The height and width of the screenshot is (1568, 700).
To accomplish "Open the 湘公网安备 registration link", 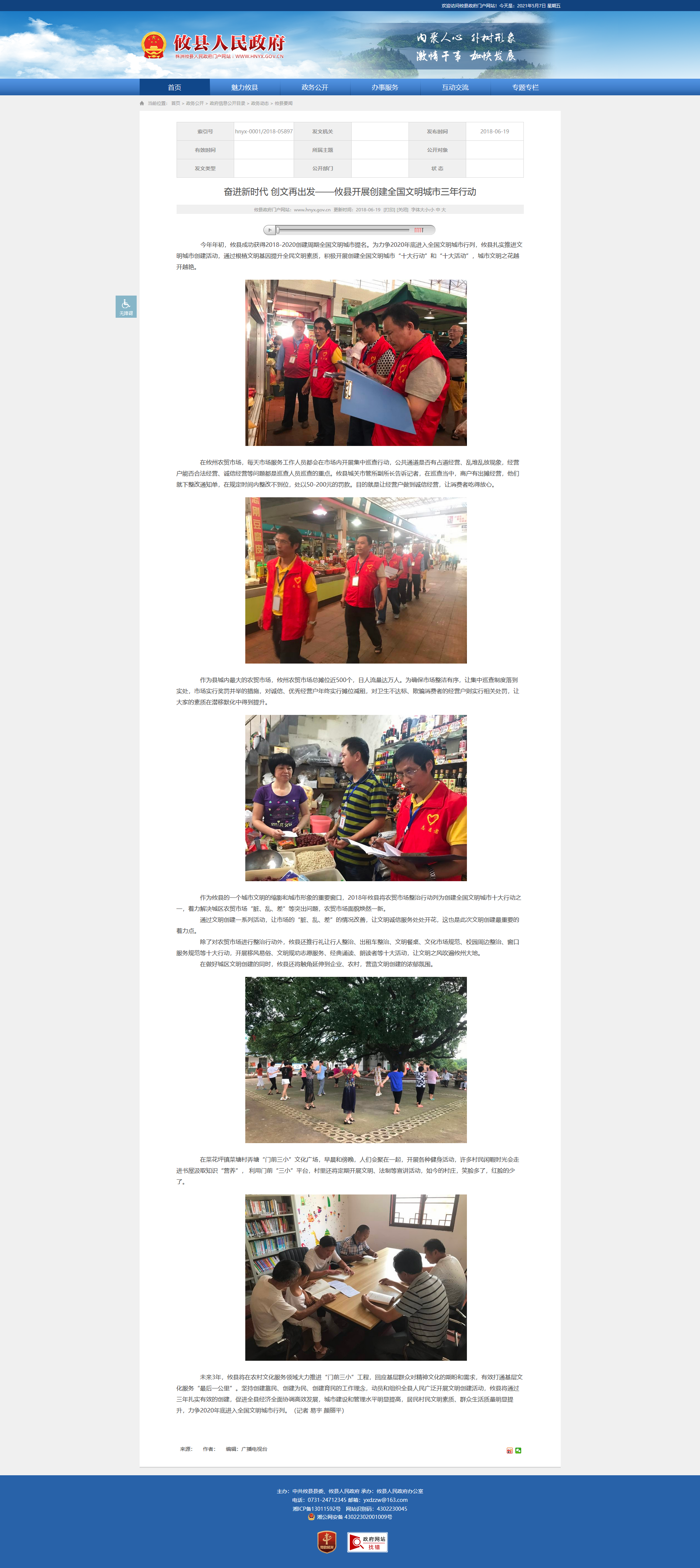I will [x=350, y=1517].
